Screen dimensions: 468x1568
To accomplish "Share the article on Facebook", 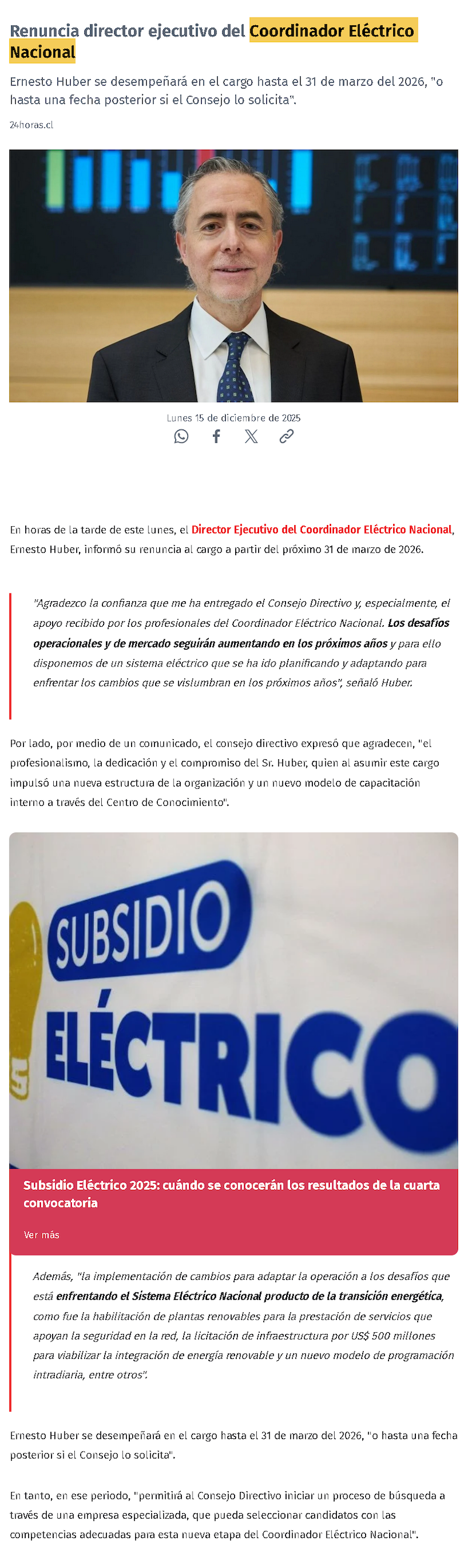I will pyautogui.click(x=216, y=436).
